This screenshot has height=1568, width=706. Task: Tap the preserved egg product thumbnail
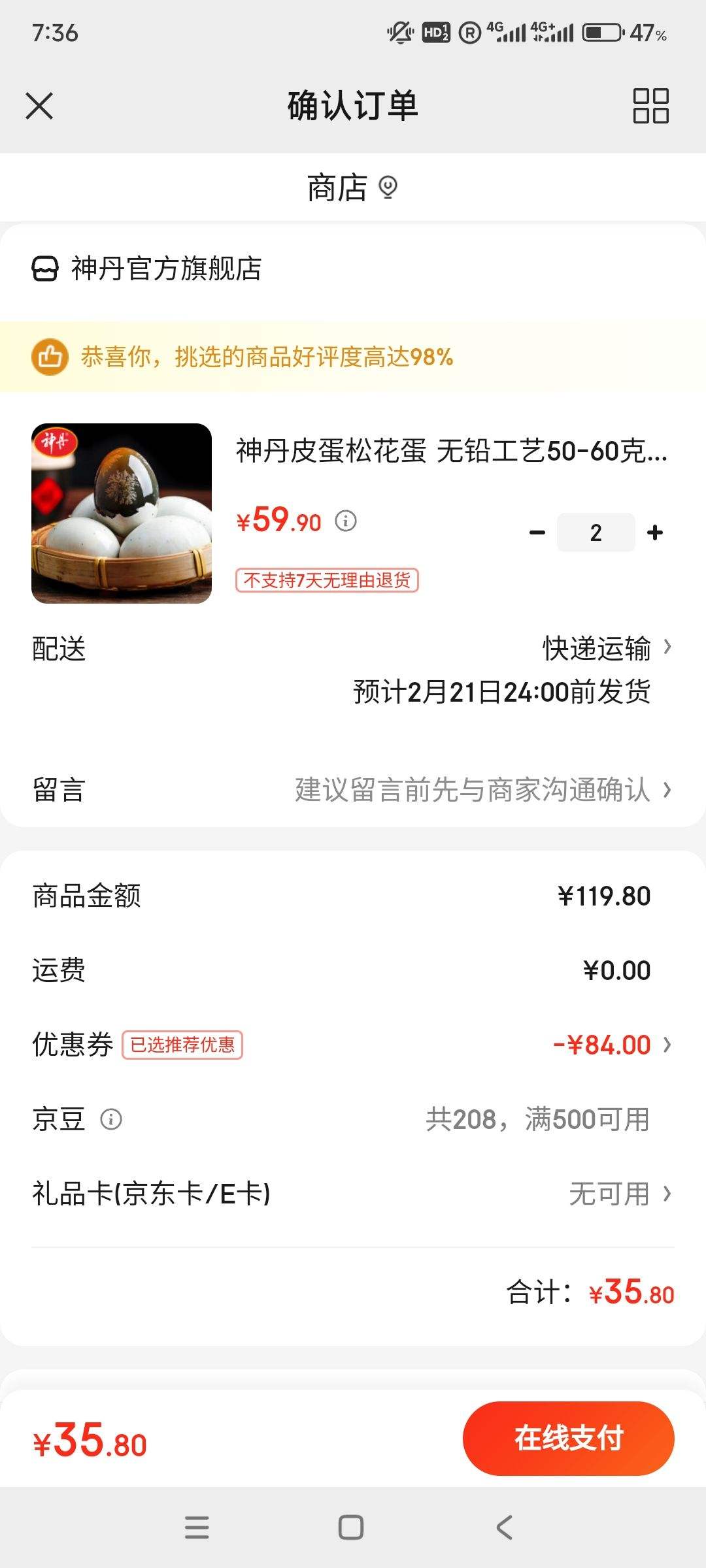click(121, 514)
